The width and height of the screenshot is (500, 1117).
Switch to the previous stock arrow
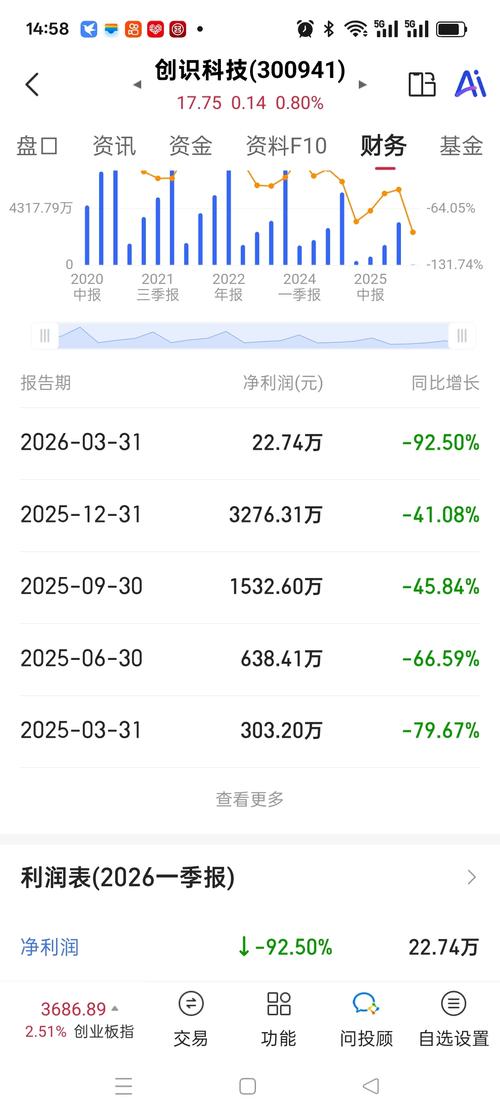coord(137,85)
